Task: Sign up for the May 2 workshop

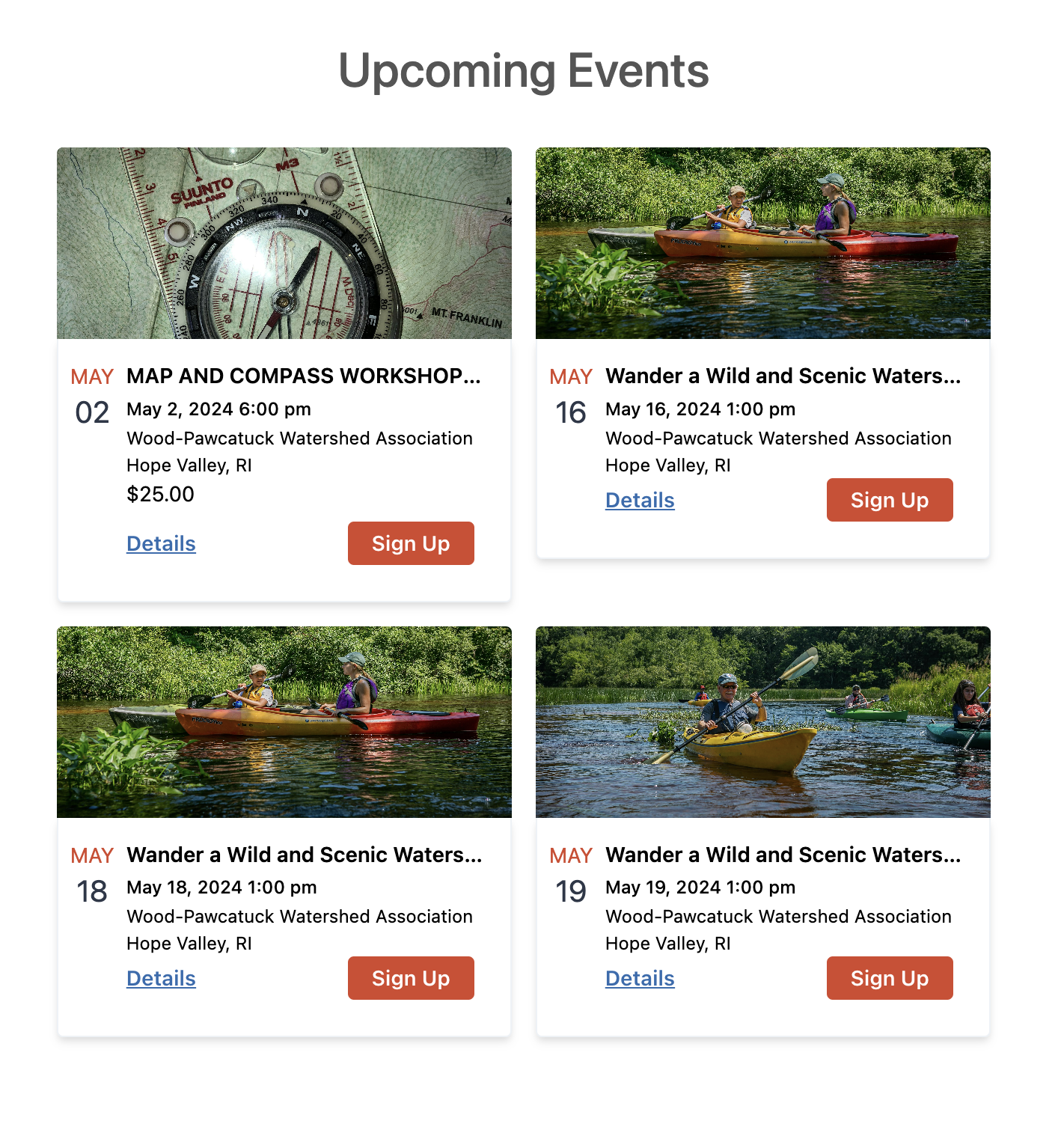Action: [411, 543]
